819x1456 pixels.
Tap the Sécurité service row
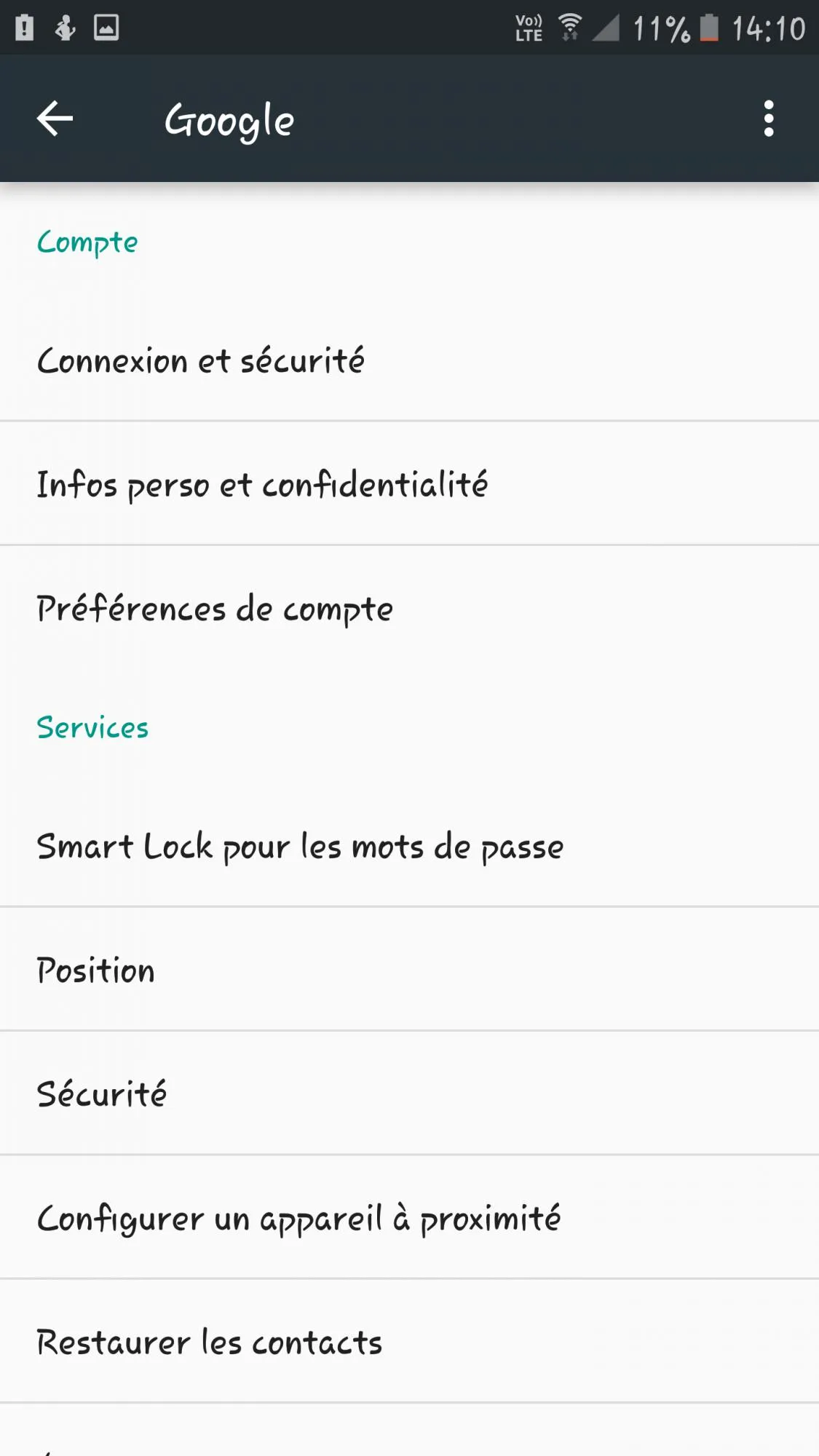coord(102,1094)
